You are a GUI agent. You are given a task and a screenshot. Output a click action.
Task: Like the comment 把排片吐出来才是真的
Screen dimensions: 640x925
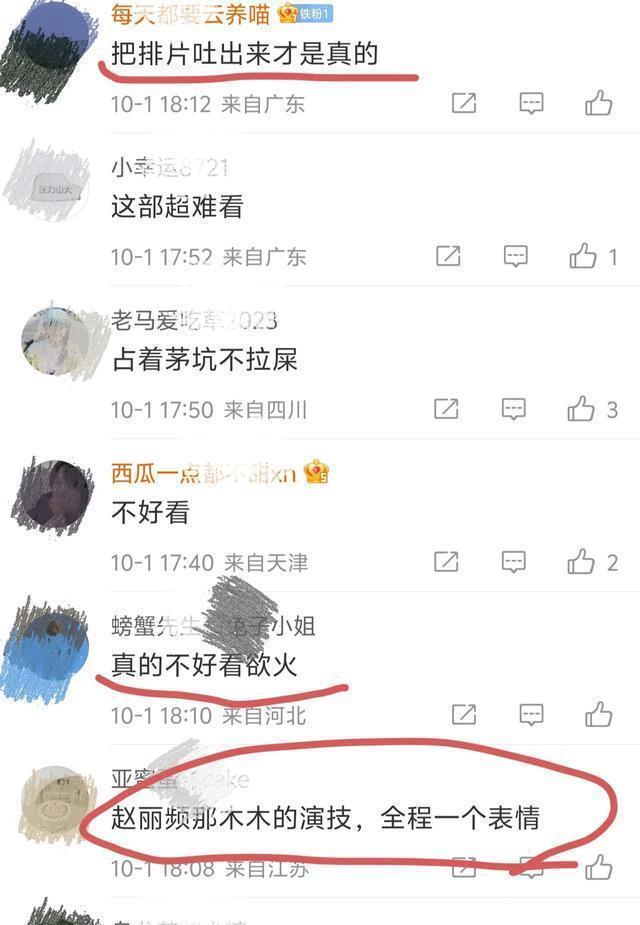point(598,103)
